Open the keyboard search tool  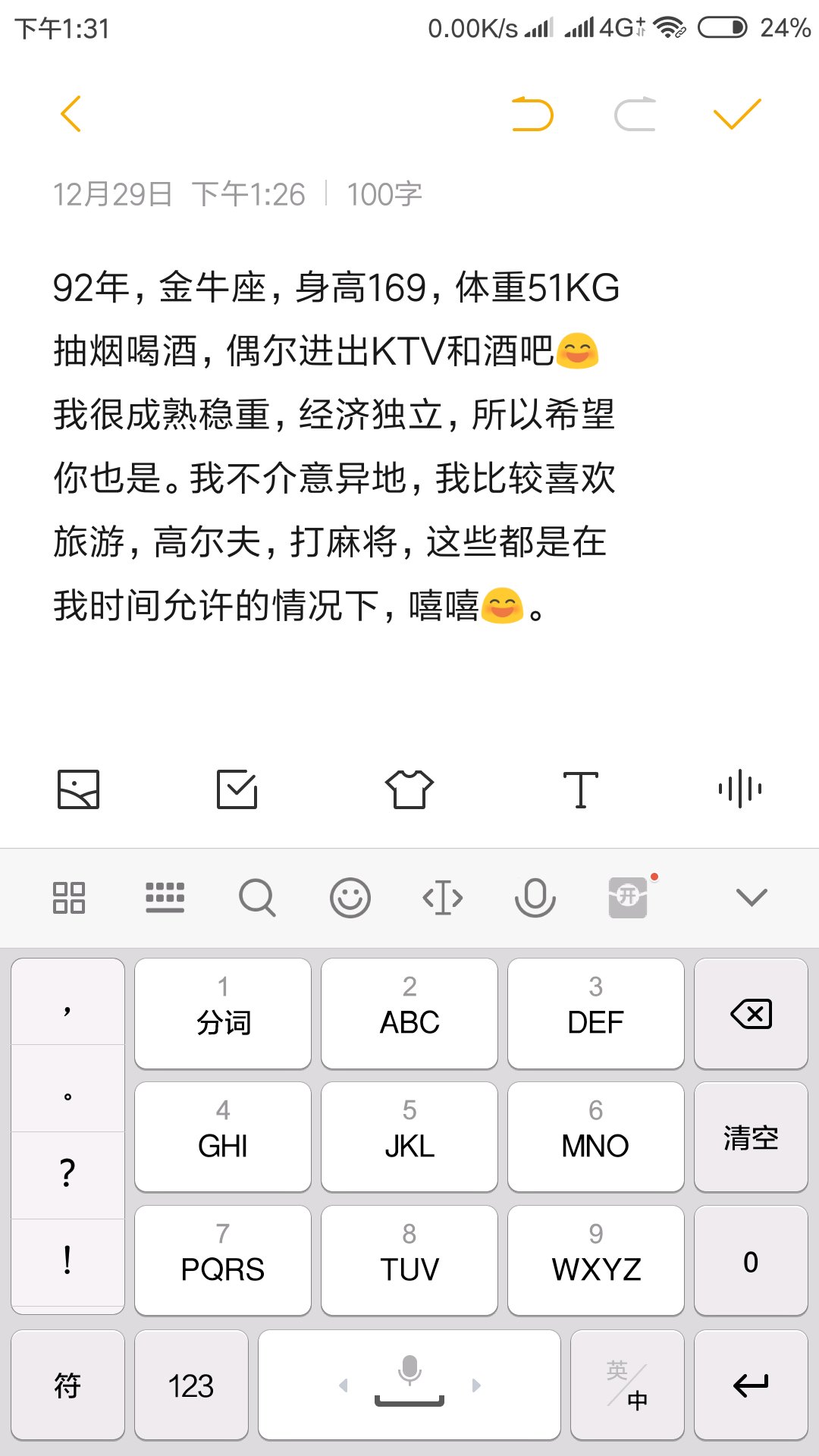click(x=257, y=898)
